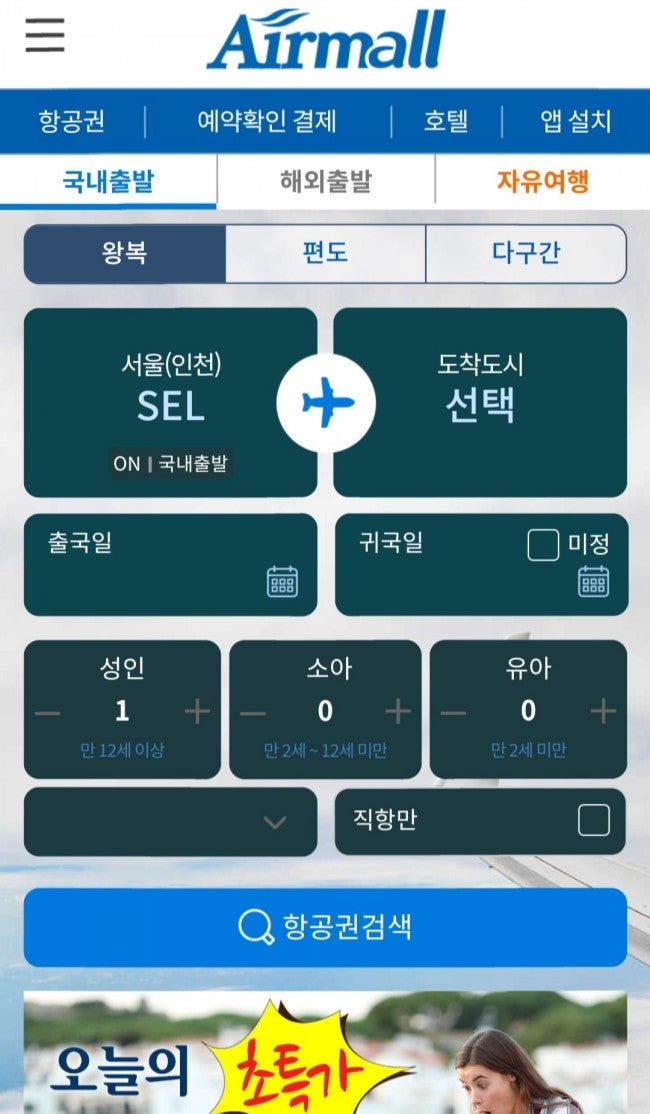The height and width of the screenshot is (1114, 650).
Task: Increase 성인 passenger count
Action: tap(197, 712)
